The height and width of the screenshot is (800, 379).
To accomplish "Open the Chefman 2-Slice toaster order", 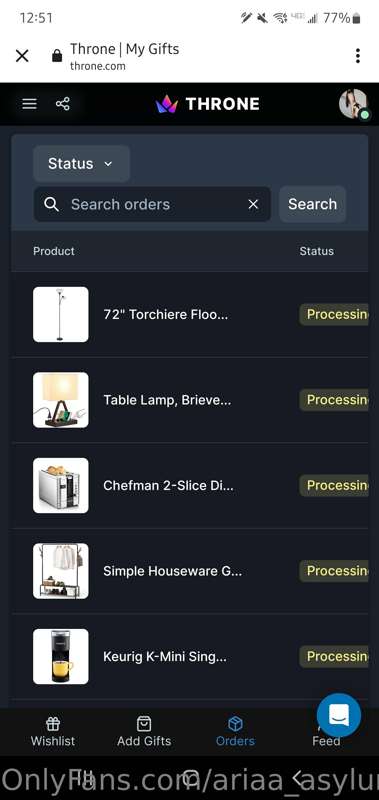I will tap(190, 485).
